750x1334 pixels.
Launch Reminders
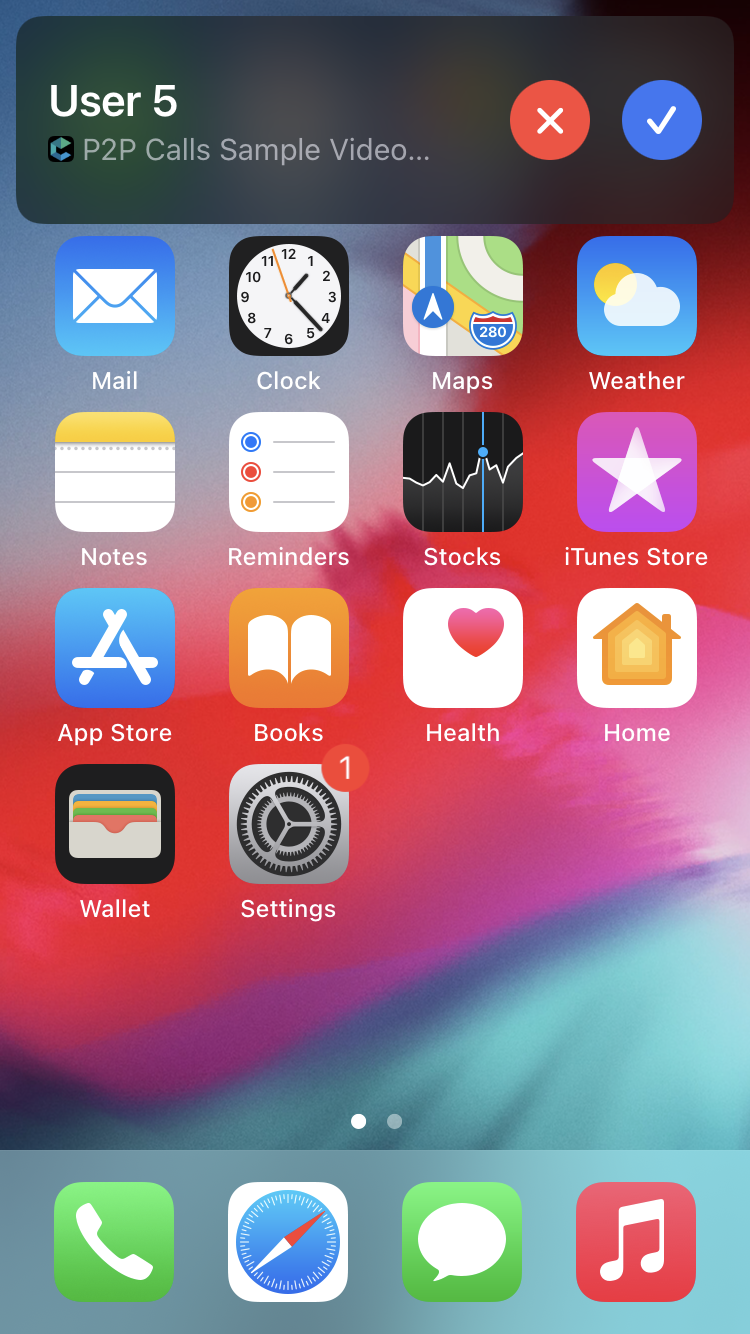point(289,472)
